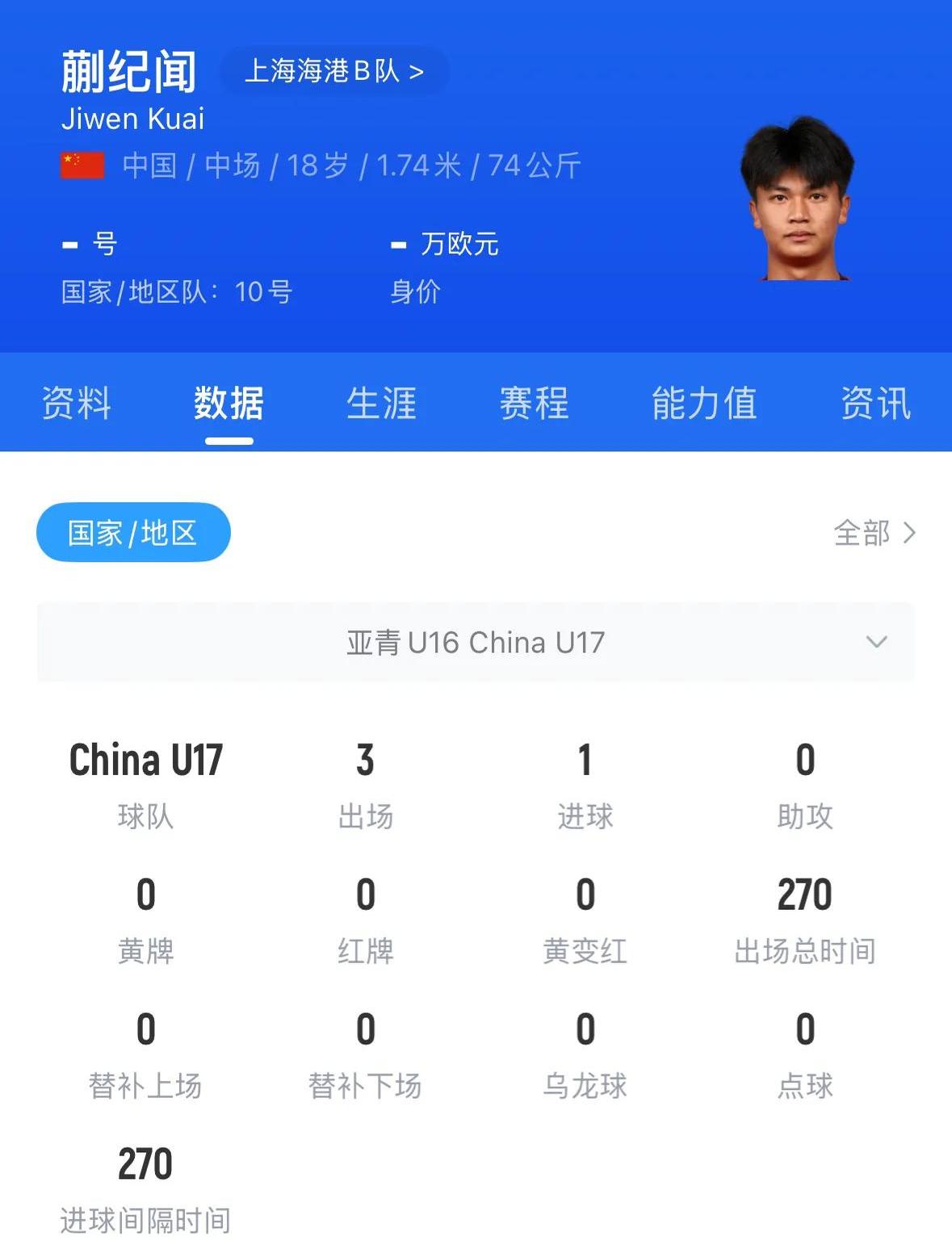
Task: Select the 出场总时间 270 value
Action: point(804,894)
